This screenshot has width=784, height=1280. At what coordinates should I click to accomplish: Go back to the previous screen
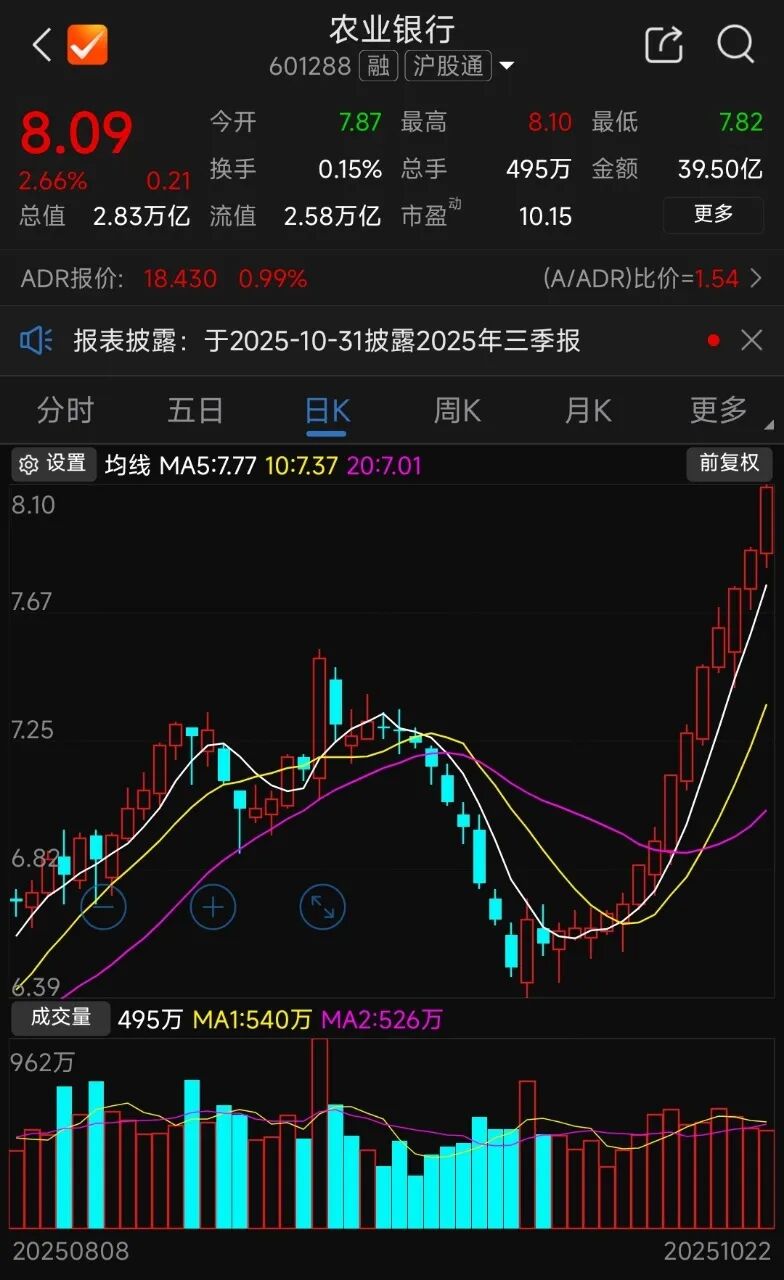click(x=42, y=45)
